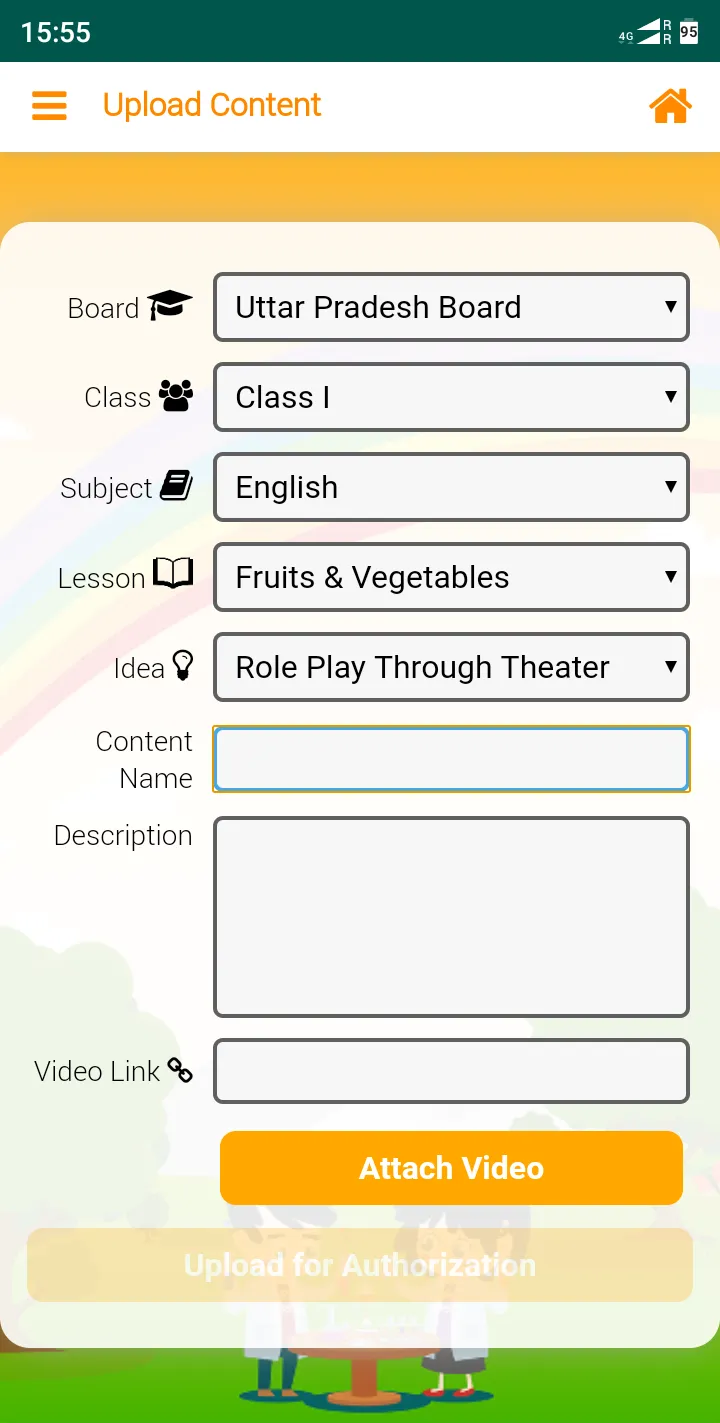Focus the Content Name text field

[451, 759]
